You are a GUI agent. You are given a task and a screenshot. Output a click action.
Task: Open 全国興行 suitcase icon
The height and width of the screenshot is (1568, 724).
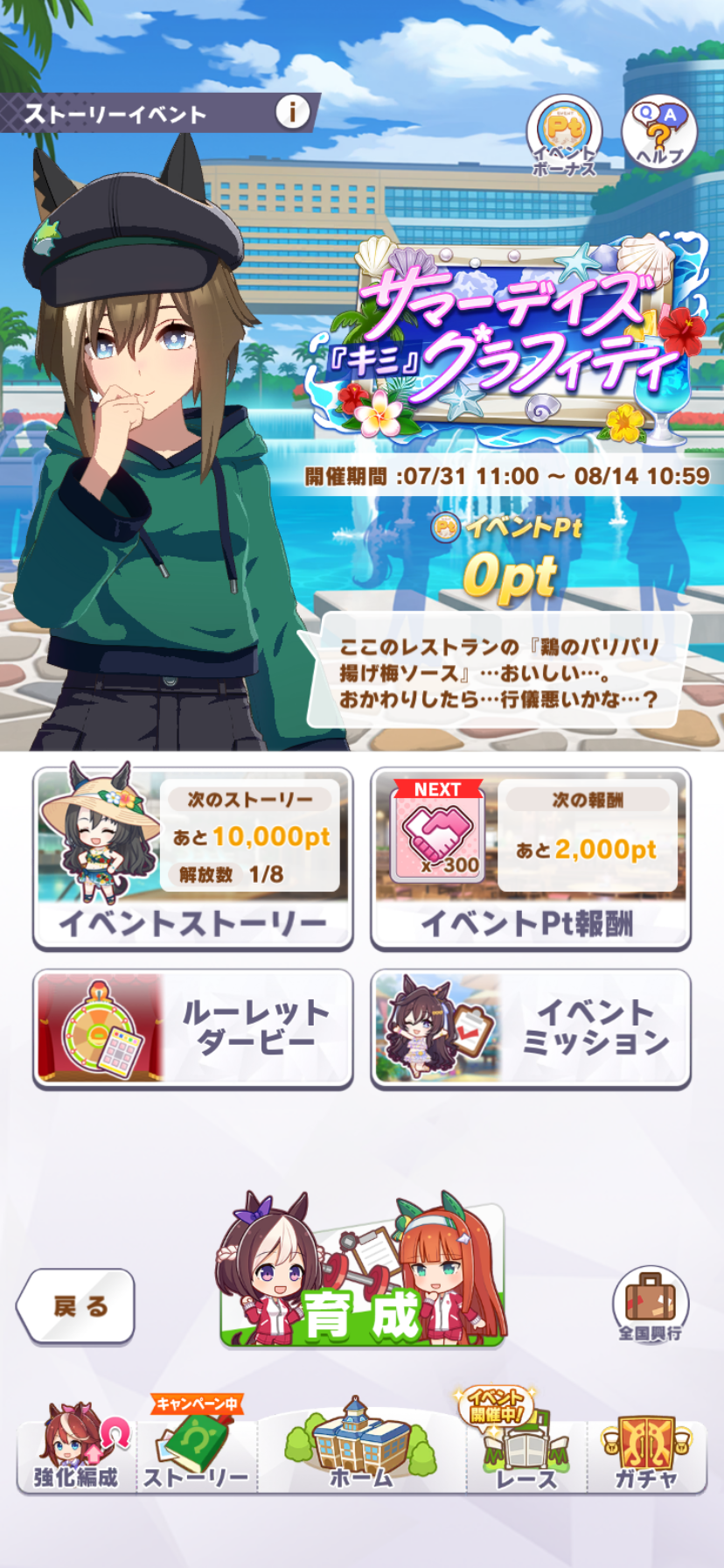click(x=650, y=1304)
